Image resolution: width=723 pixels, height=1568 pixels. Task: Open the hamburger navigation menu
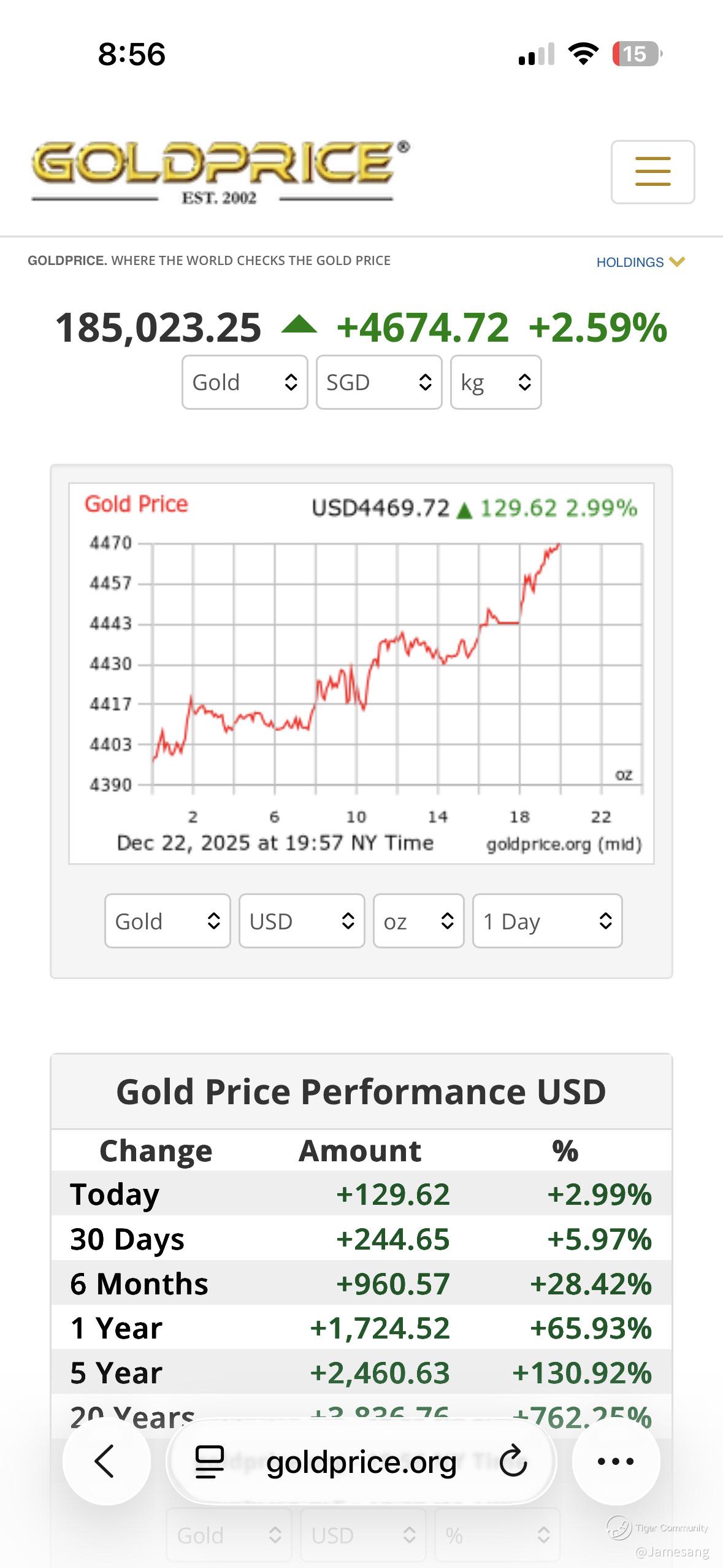pos(652,172)
